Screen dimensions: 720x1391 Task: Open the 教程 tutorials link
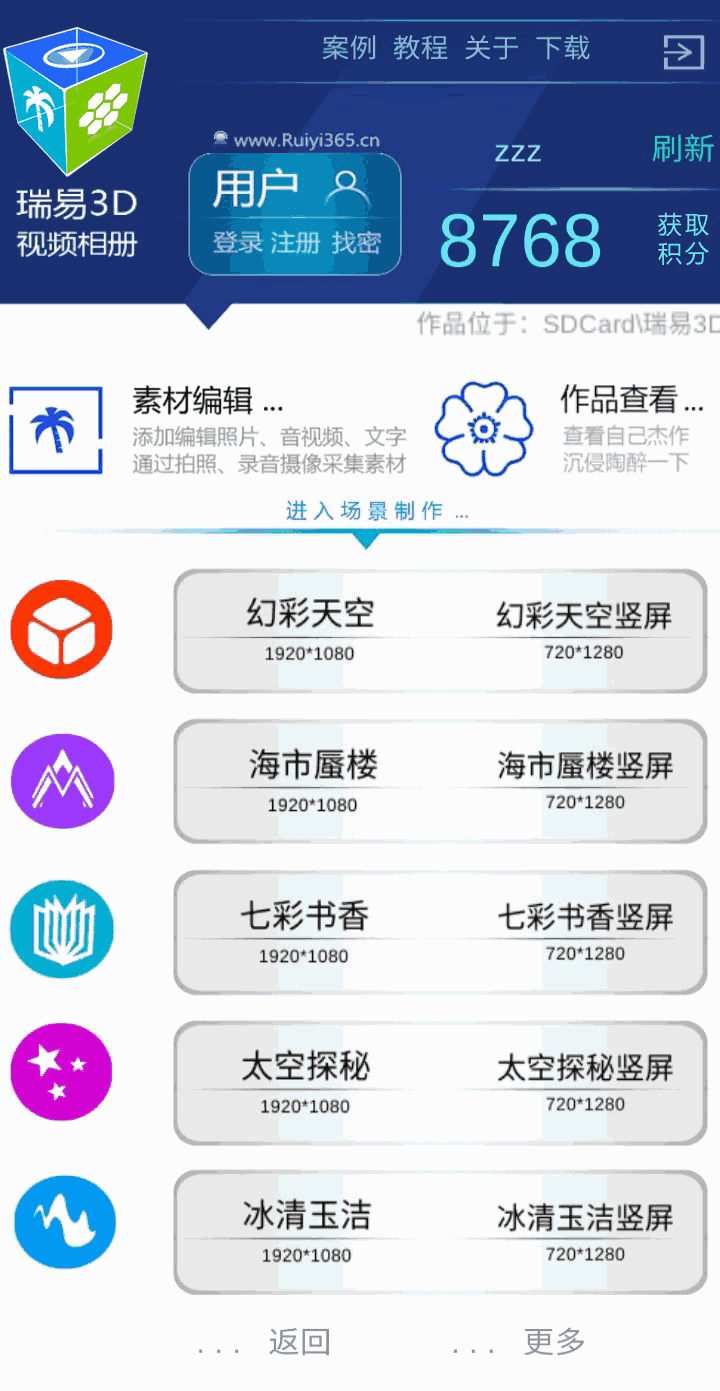coord(420,48)
